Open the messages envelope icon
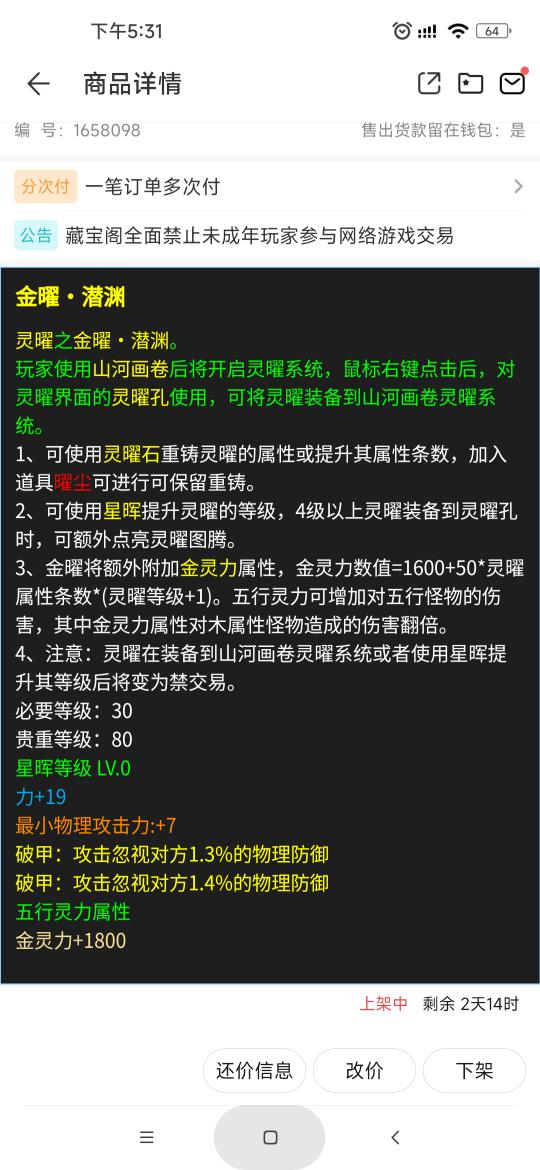Viewport: 540px width, 1170px height. click(x=512, y=83)
